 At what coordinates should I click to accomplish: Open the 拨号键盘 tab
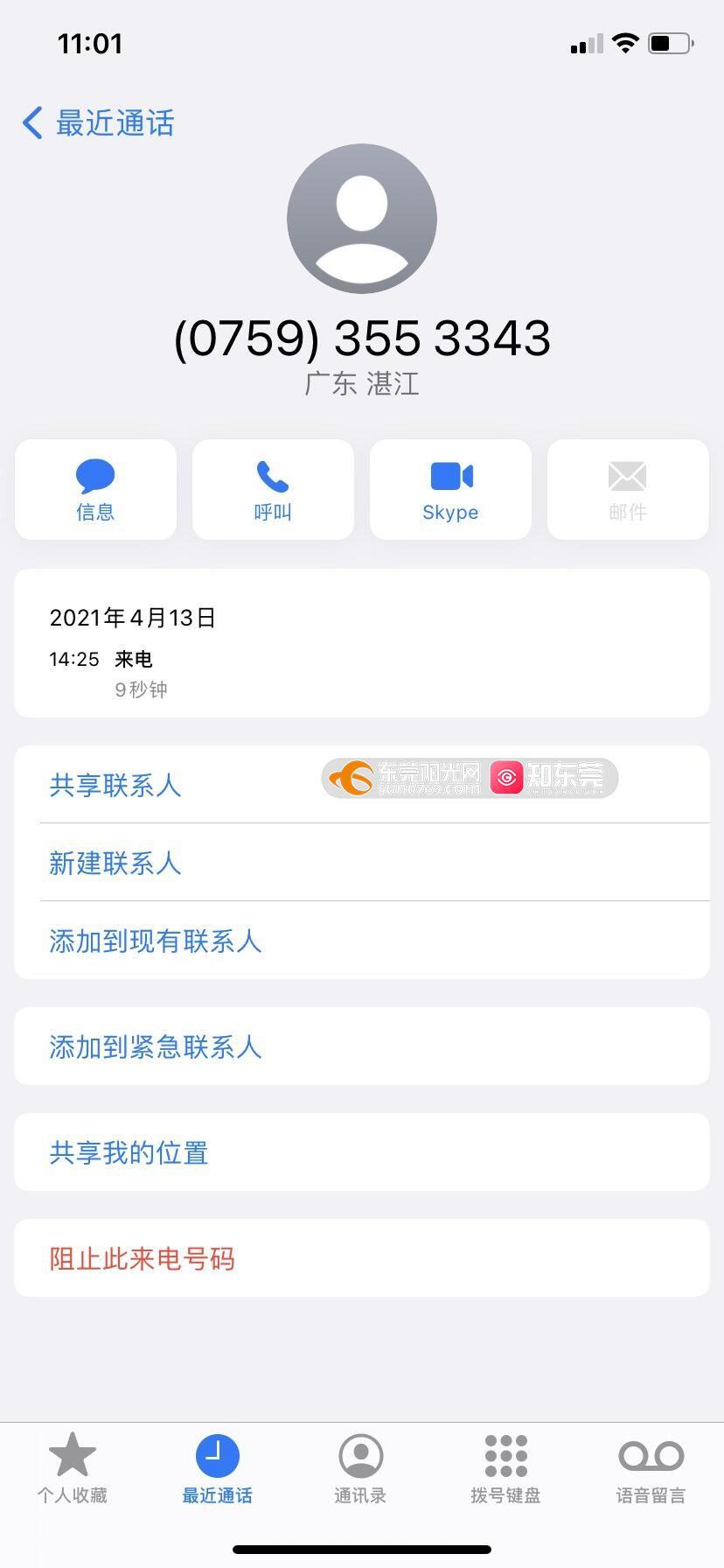pos(505,1468)
